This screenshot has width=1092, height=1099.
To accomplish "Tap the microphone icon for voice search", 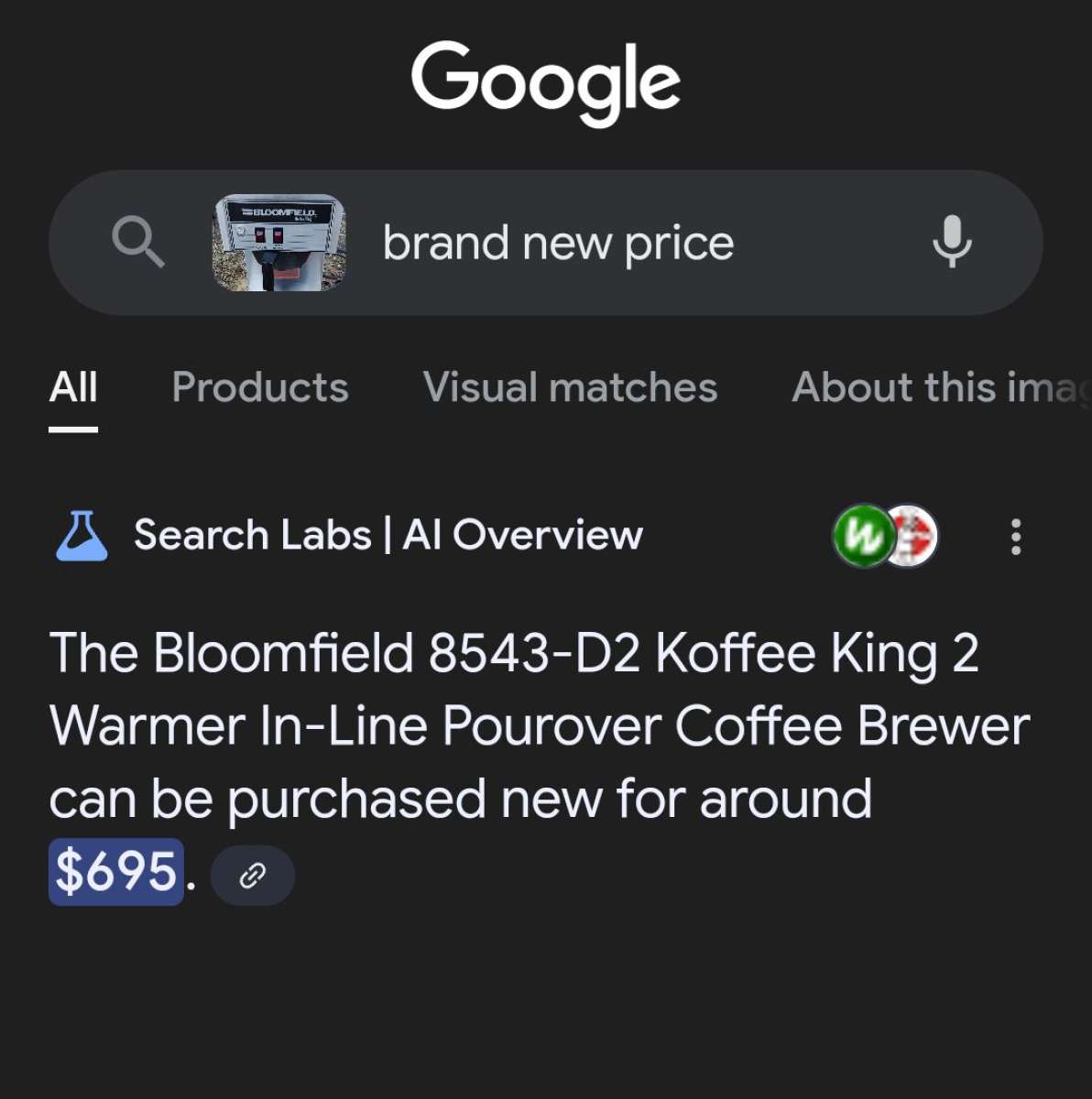I will click(x=953, y=242).
